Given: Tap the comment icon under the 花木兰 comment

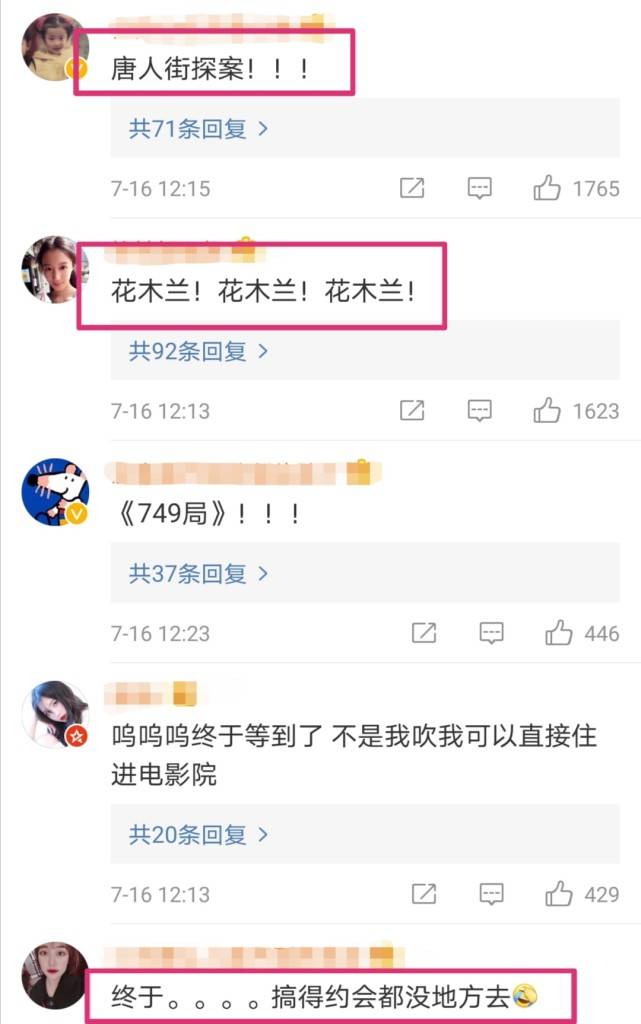Looking at the screenshot, I should (x=480, y=410).
